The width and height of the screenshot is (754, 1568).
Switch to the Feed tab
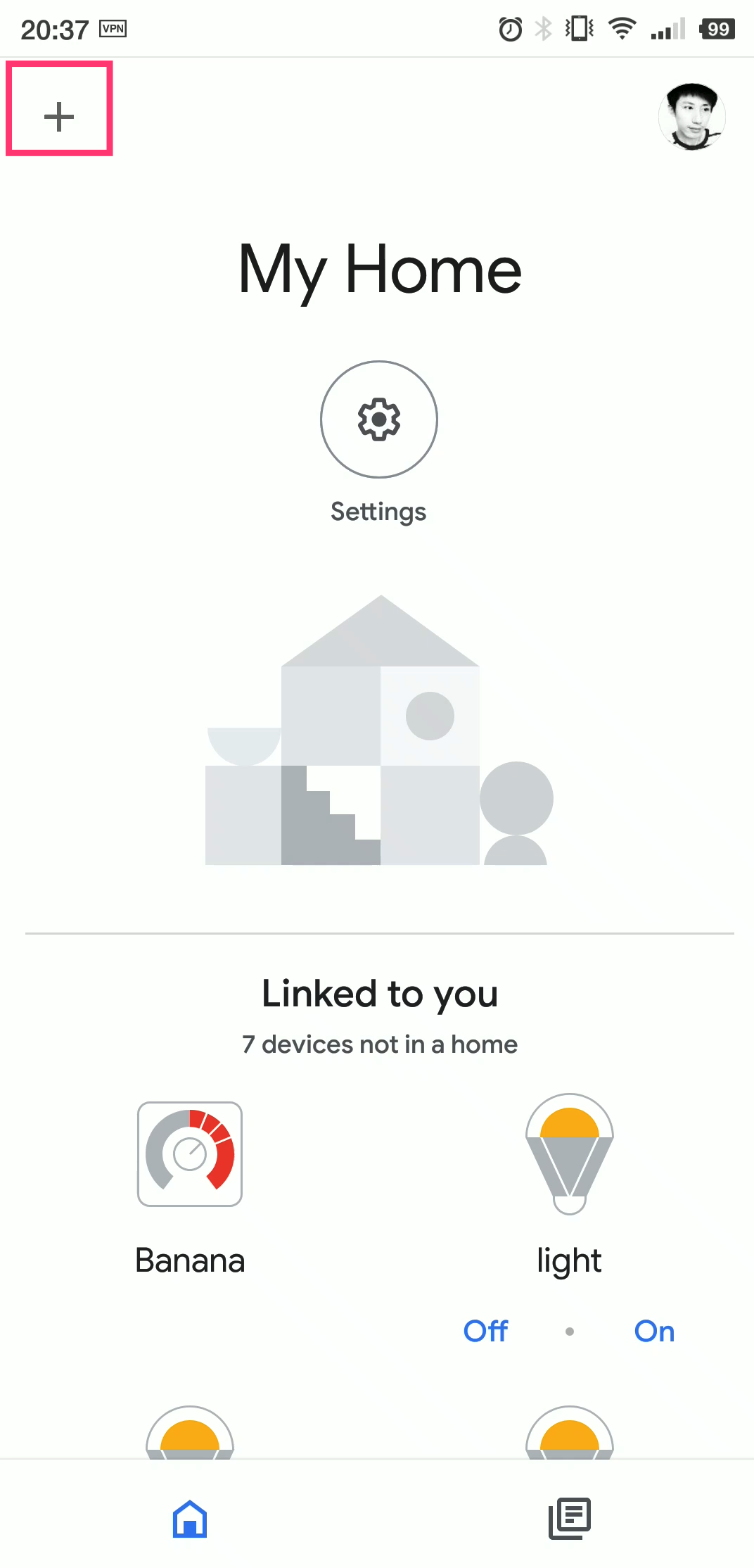point(569,1518)
